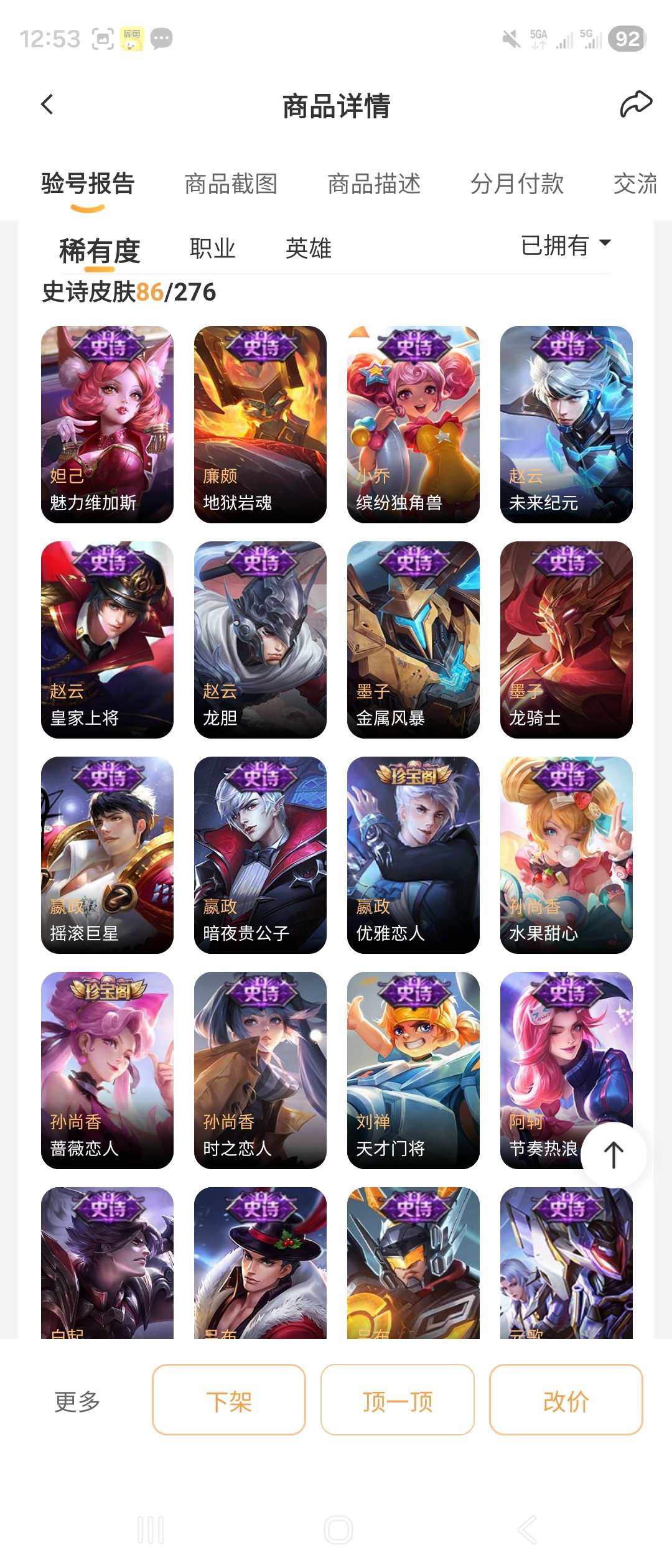Expand the 已拥有 dropdown
Screen dimensions: 672x1568
pos(566,245)
